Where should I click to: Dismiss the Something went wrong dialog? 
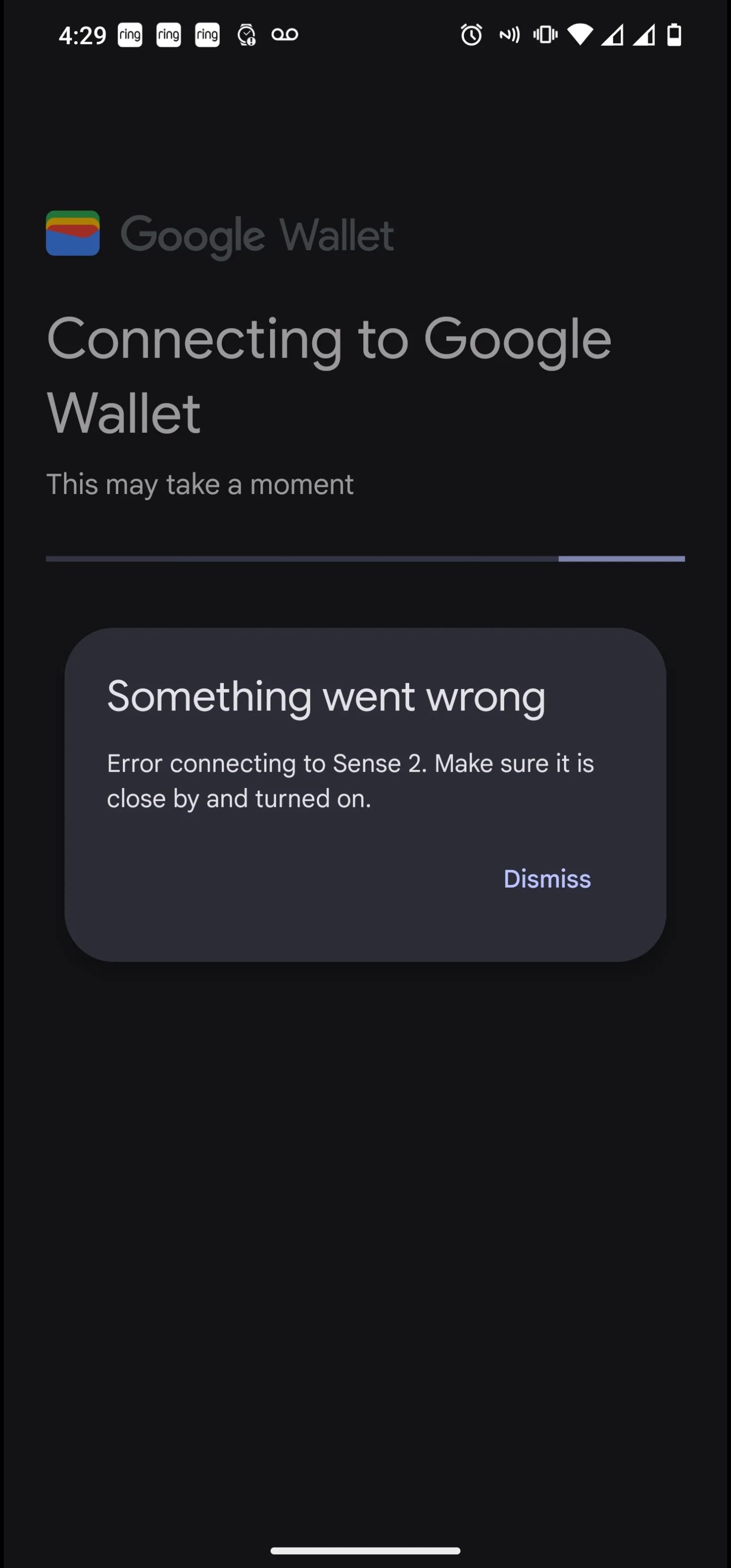coord(547,878)
